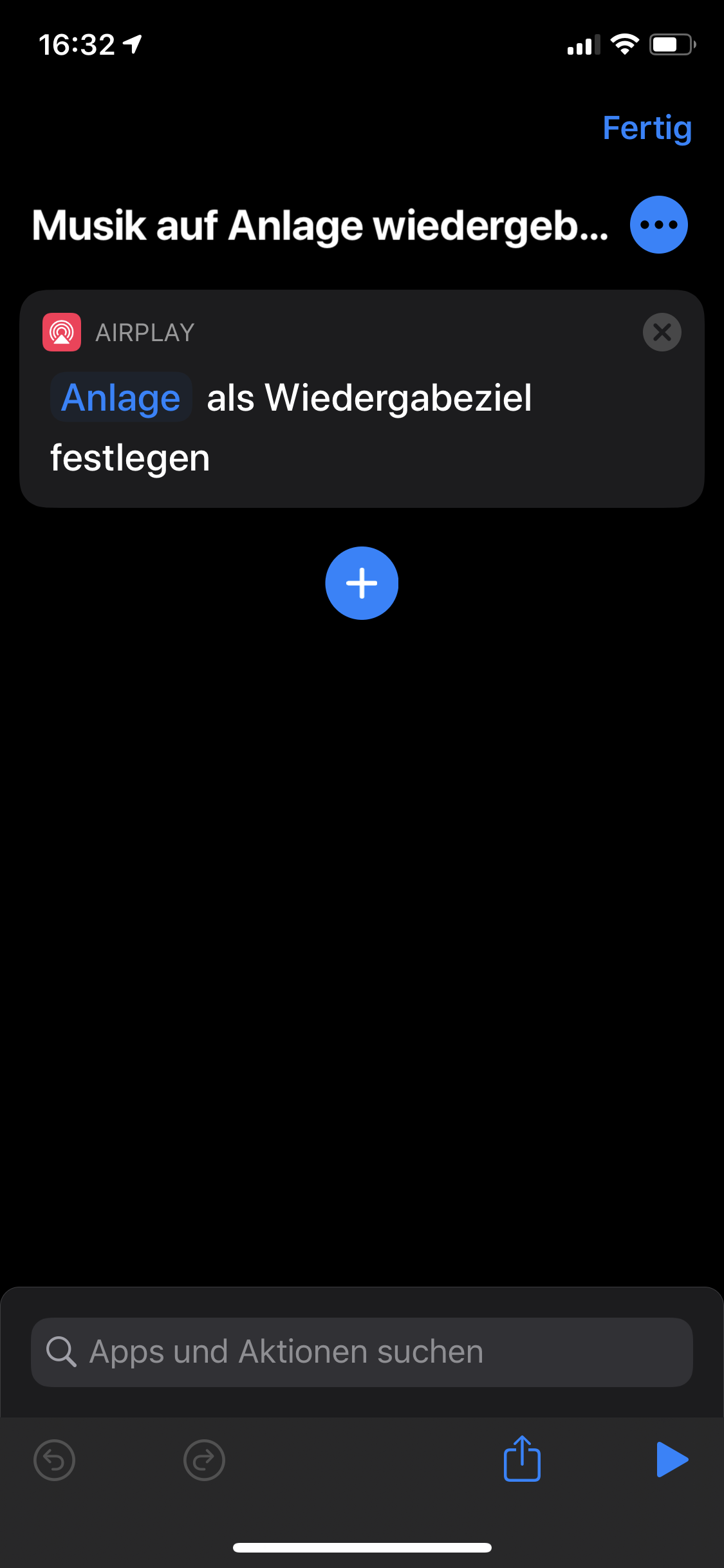The height and width of the screenshot is (1568, 724).
Task: Undo the last change
Action: pos(54,1460)
